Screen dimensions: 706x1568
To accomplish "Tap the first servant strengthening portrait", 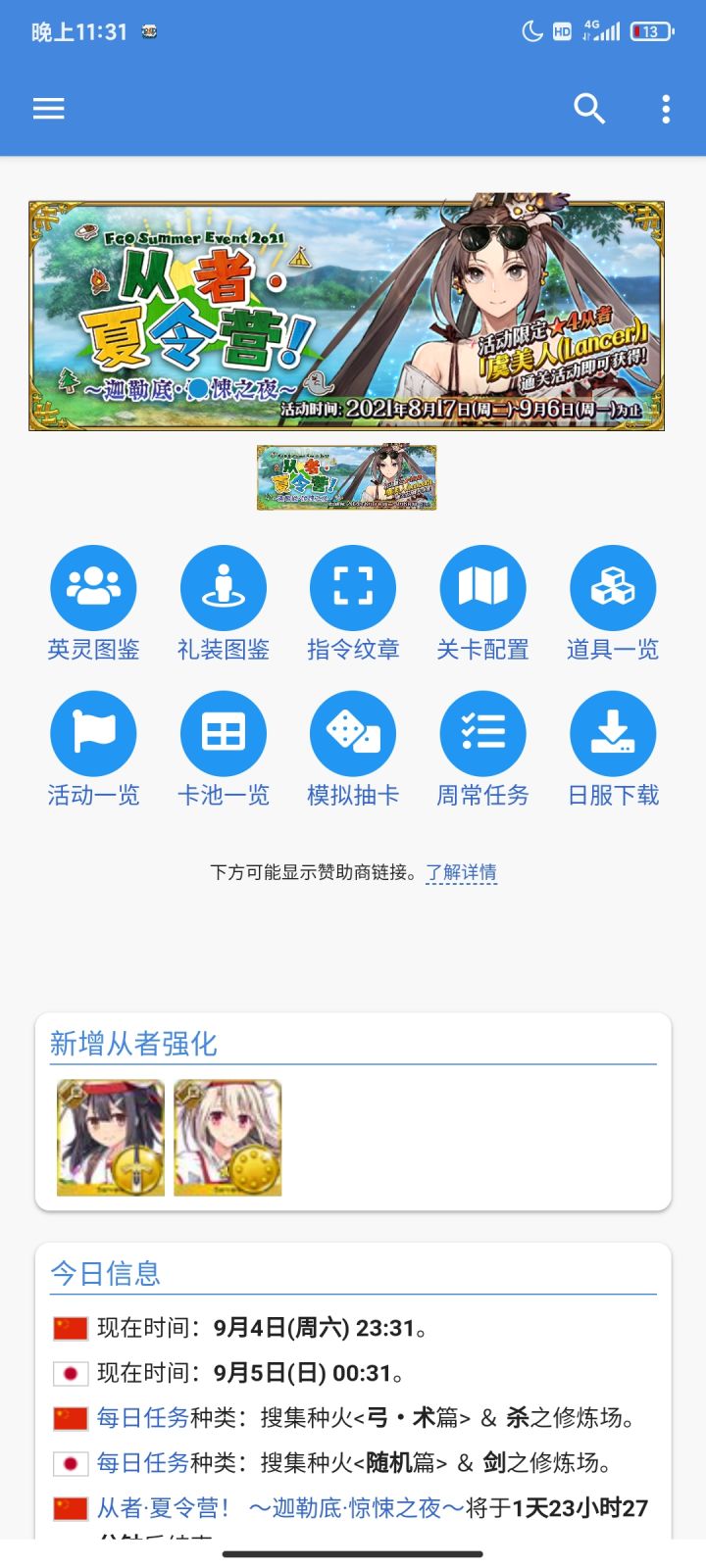I will click(110, 1138).
